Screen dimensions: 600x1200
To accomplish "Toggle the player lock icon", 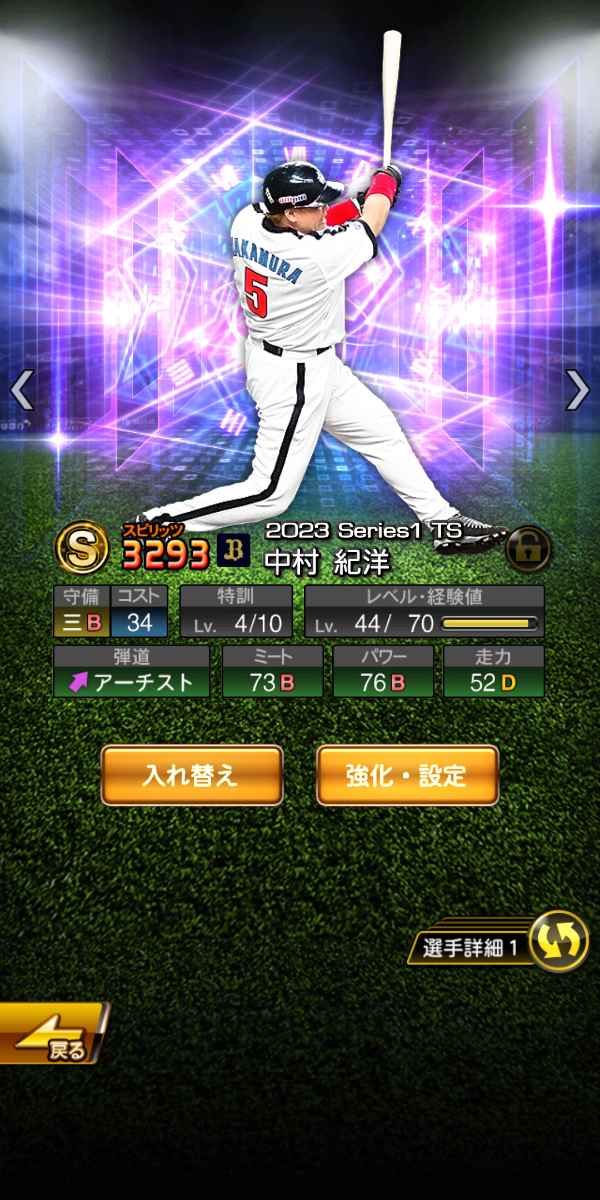I will click(528, 547).
